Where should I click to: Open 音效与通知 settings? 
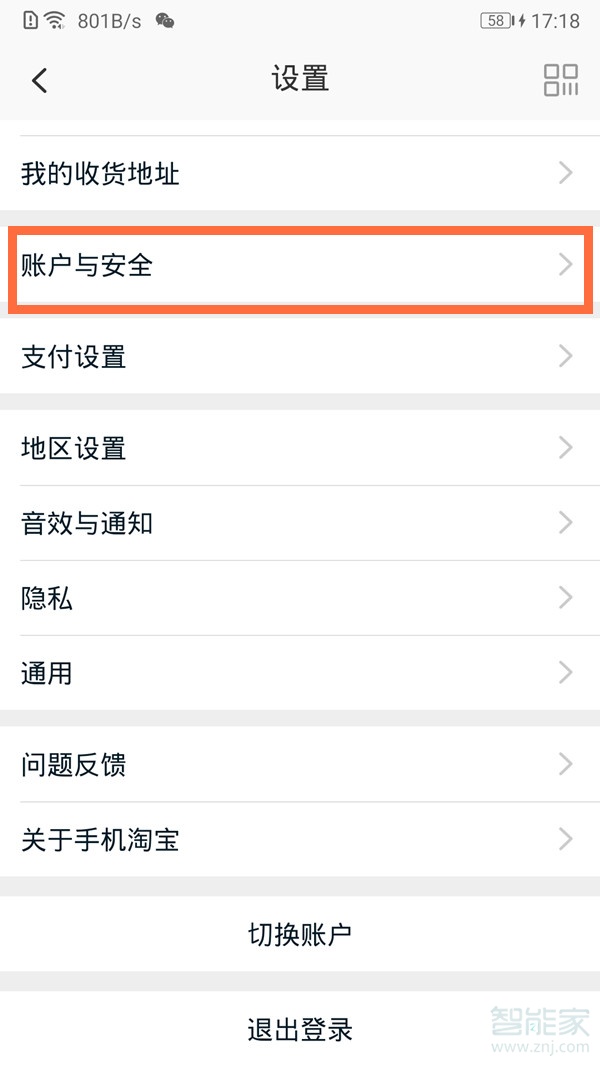click(300, 522)
